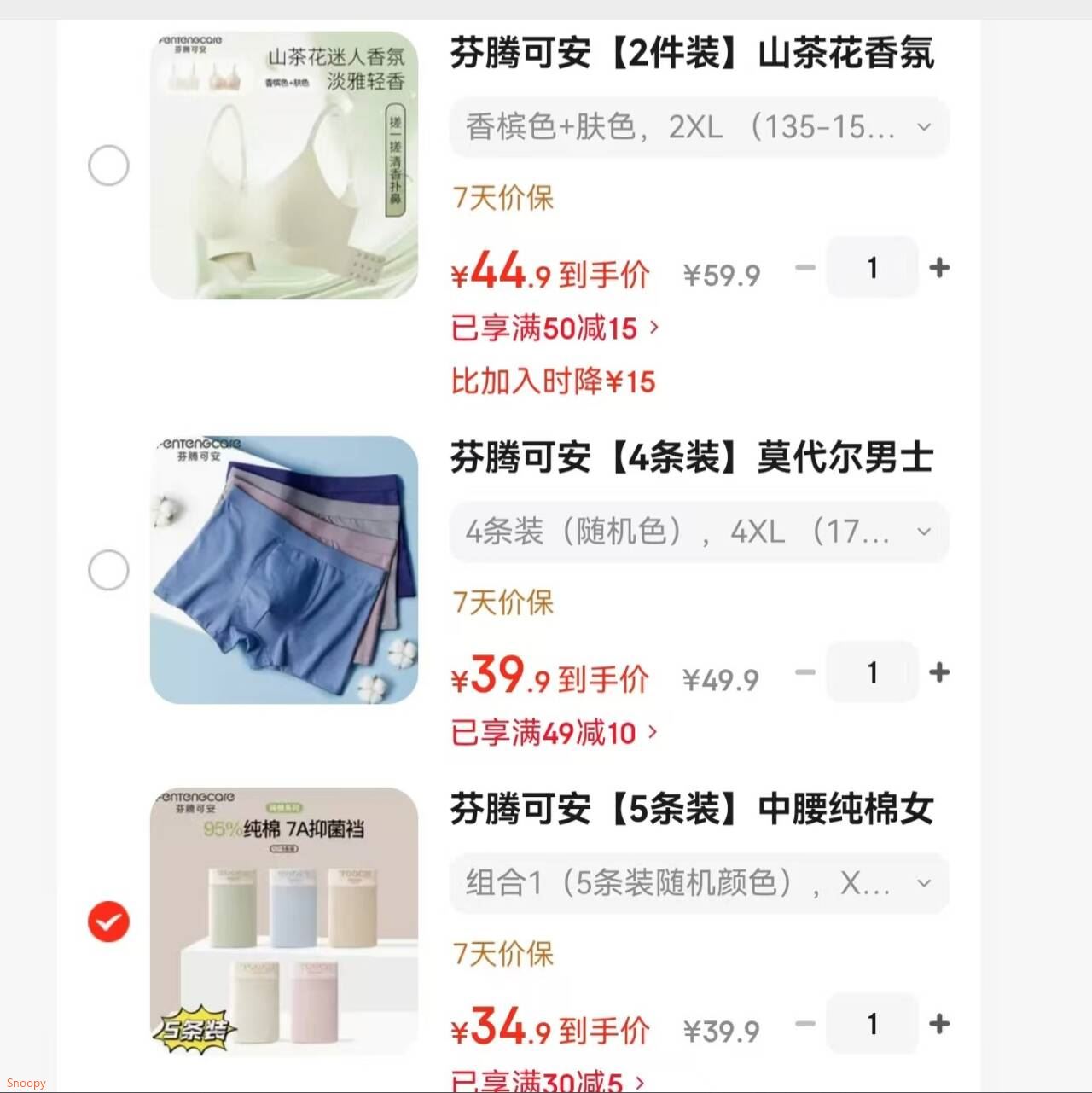Screen dimensions: 1092x1093
Task: Decrease quantity of the camellia fragrance bra
Action: (x=804, y=267)
